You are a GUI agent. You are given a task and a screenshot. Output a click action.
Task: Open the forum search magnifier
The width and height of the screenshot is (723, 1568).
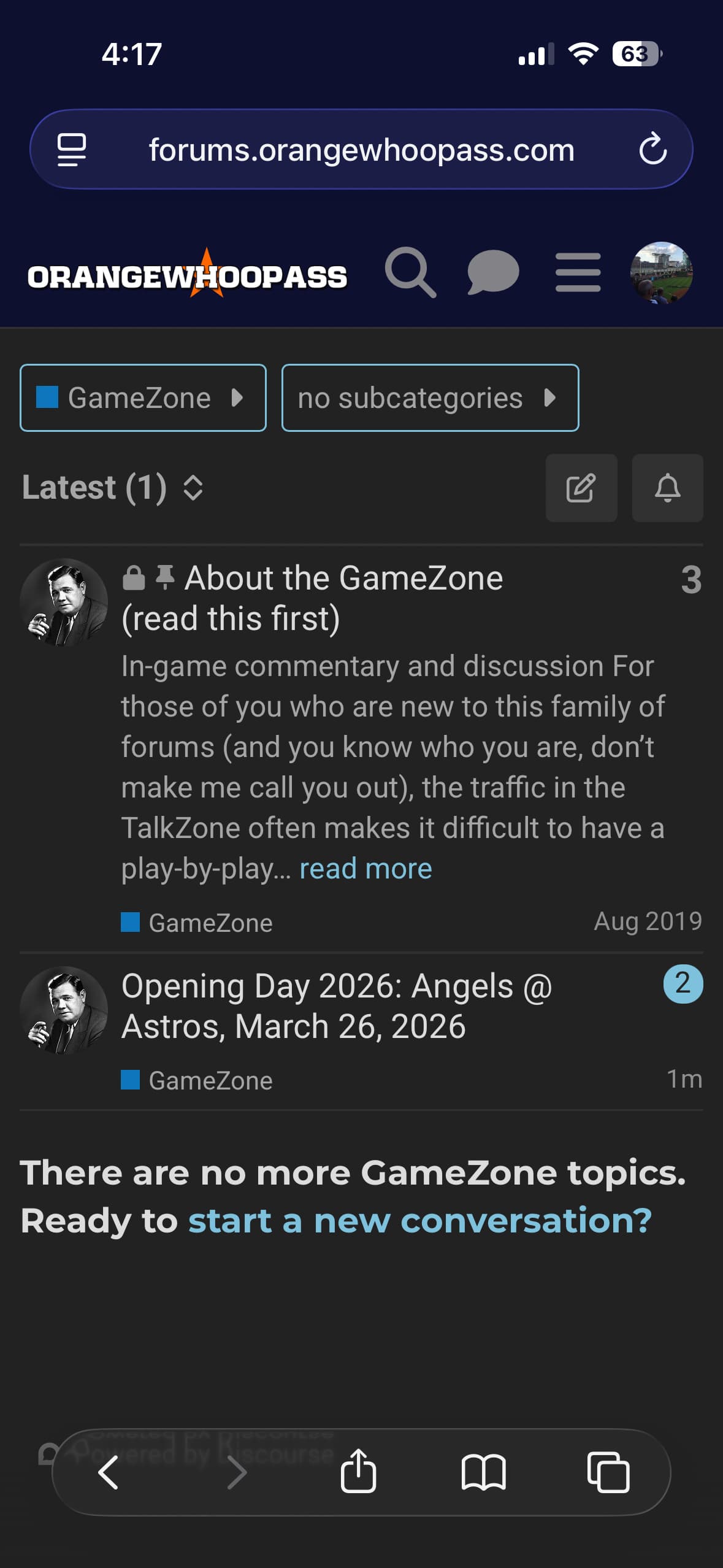(410, 272)
